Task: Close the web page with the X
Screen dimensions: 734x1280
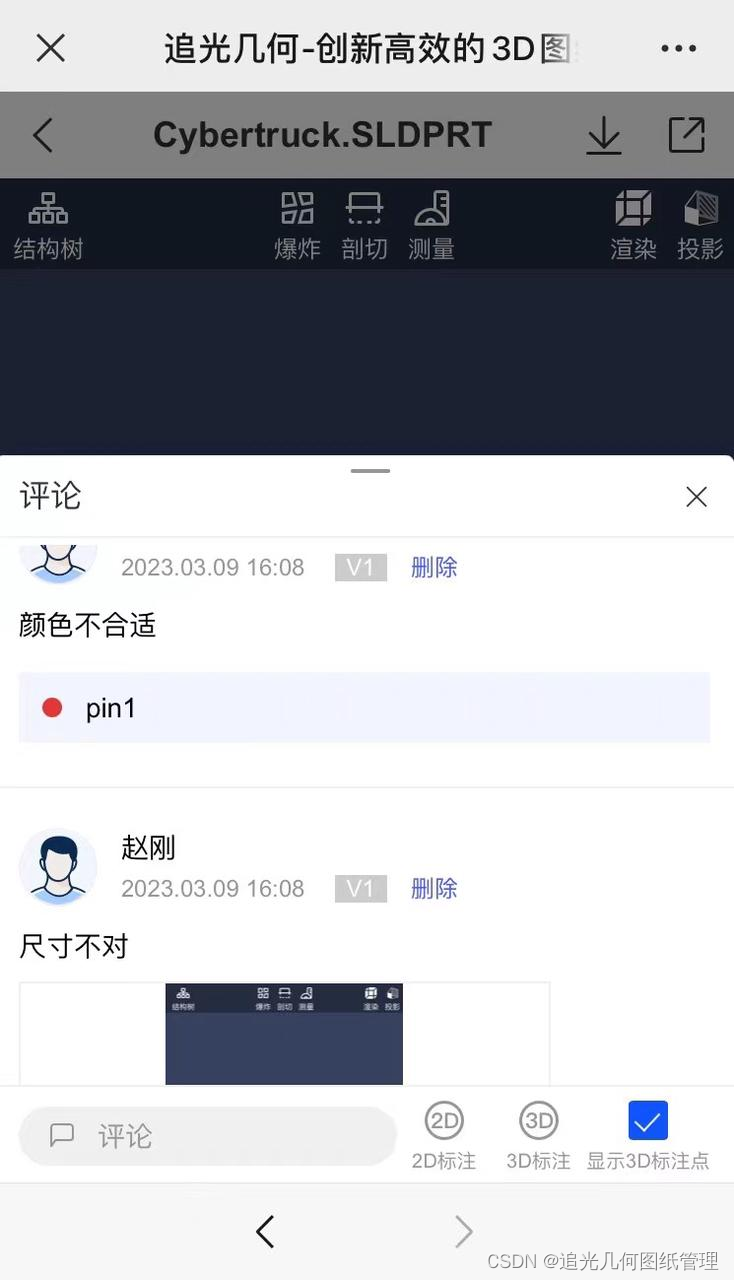Action: 50,47
